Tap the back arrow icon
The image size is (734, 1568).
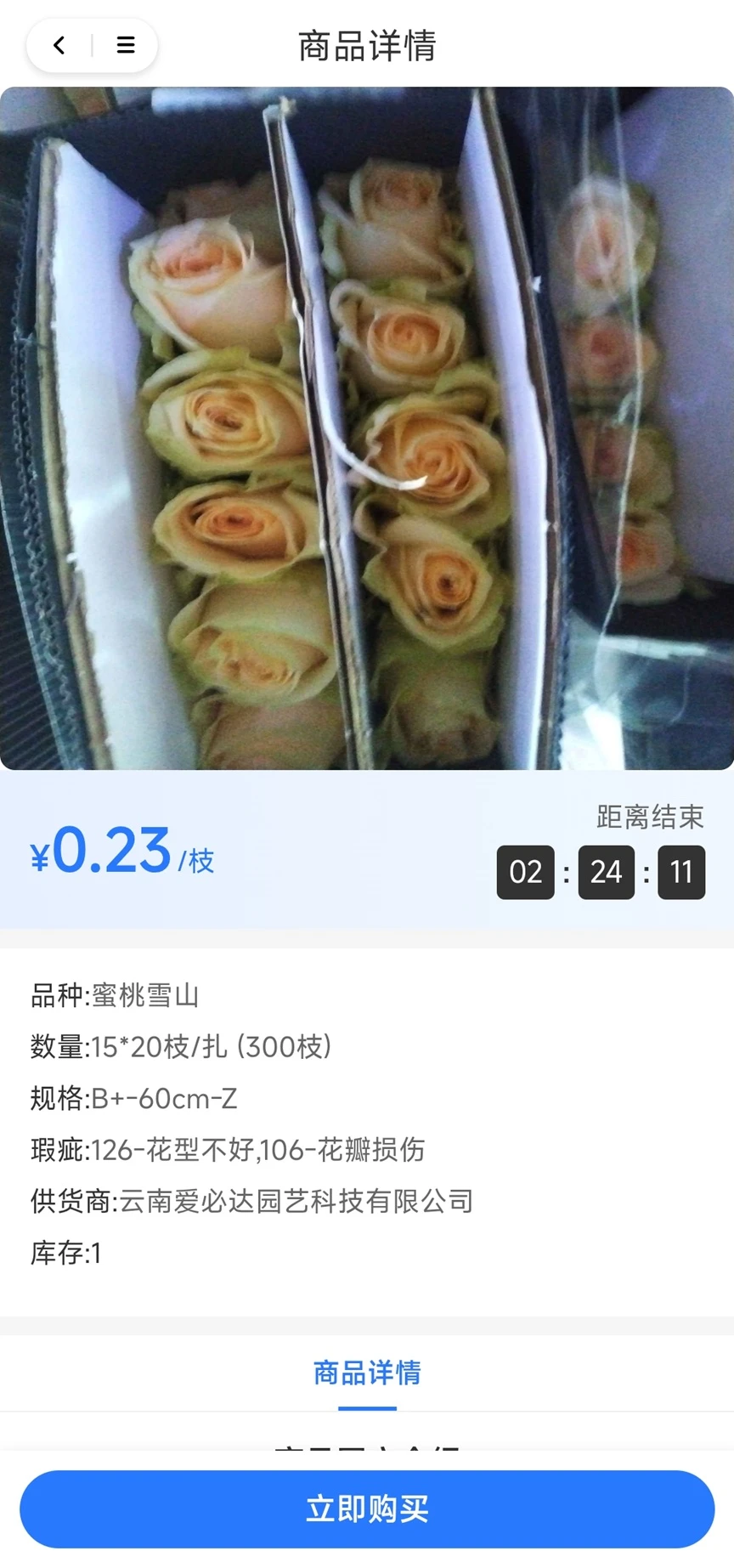[58, 45]
